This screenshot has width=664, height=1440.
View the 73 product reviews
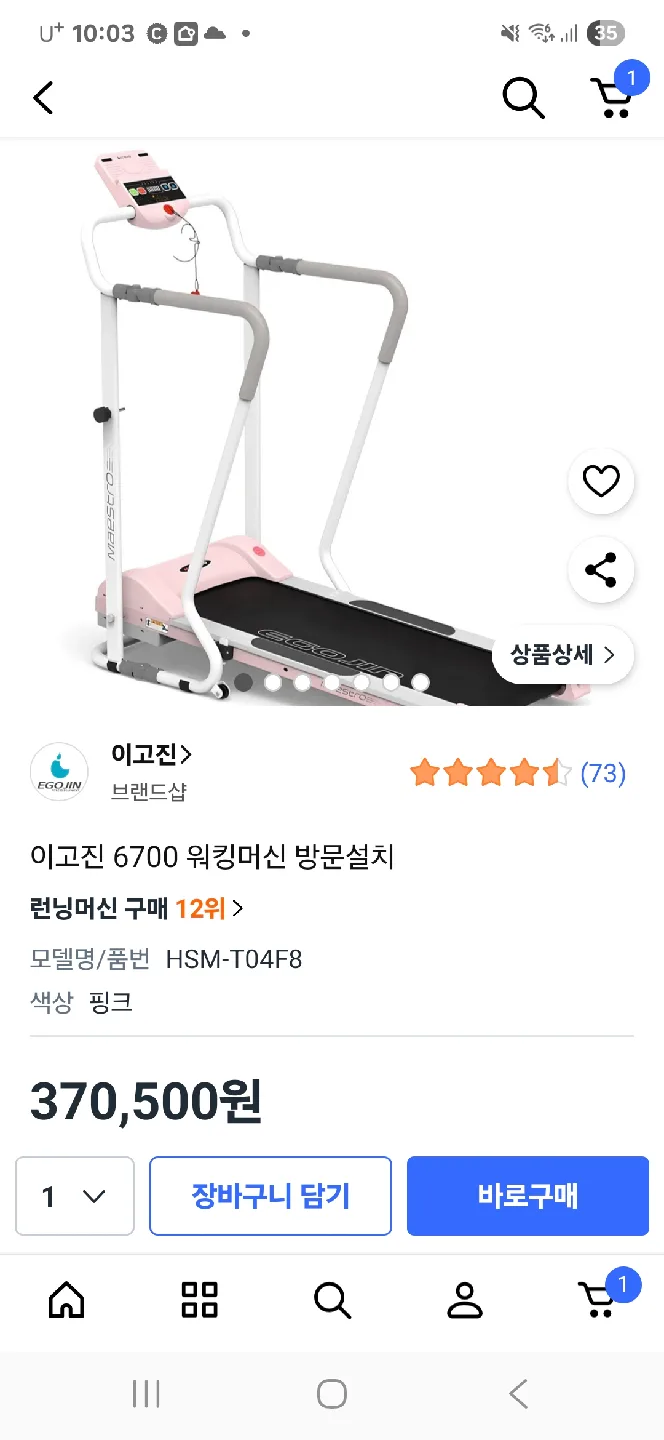[x=603, y=773]
